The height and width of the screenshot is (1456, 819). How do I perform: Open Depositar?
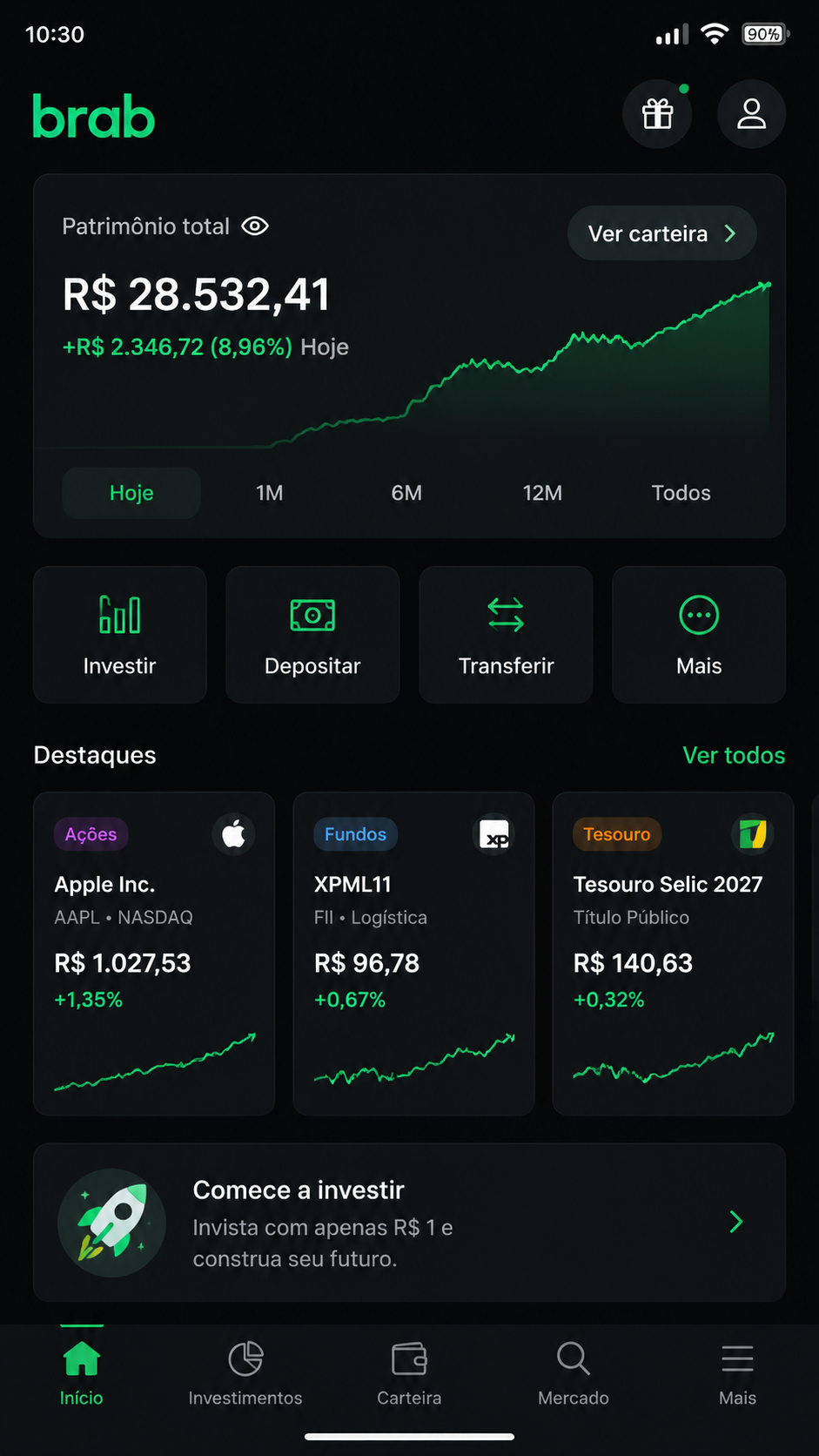coord(312,635)
